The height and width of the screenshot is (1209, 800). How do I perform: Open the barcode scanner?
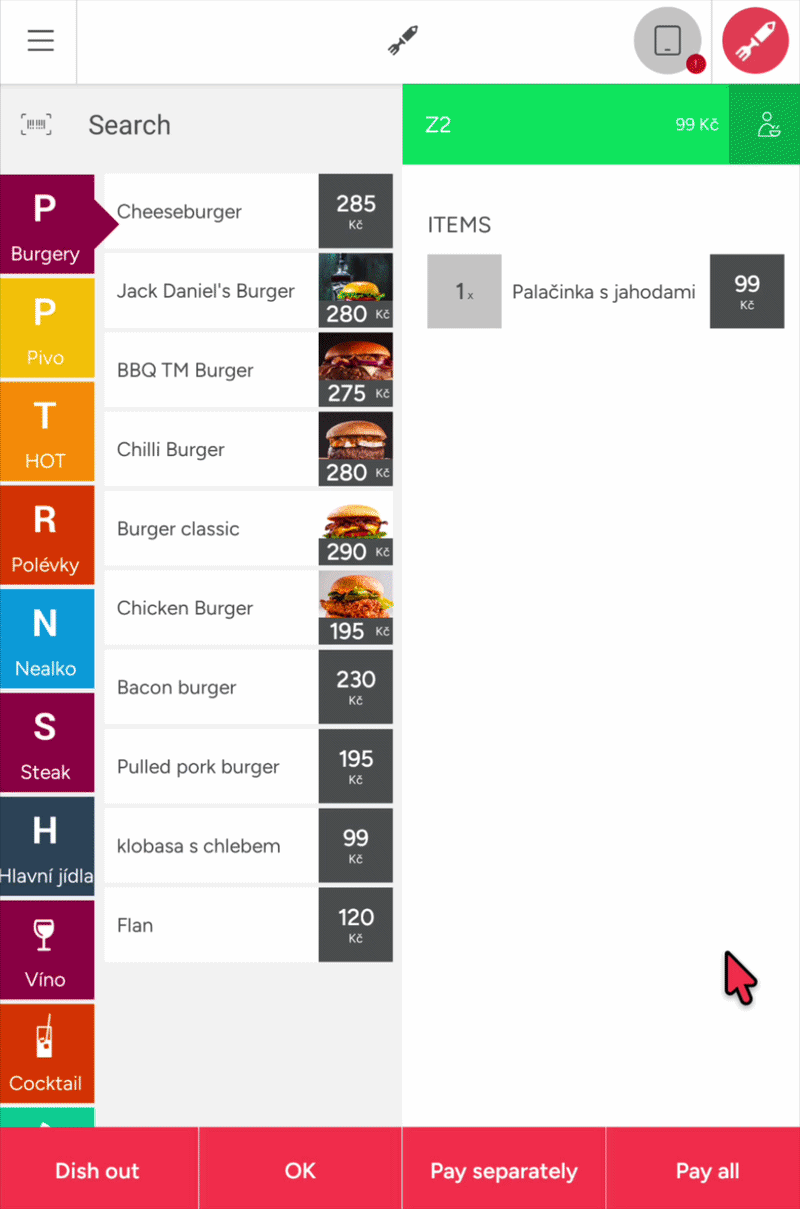37,125
